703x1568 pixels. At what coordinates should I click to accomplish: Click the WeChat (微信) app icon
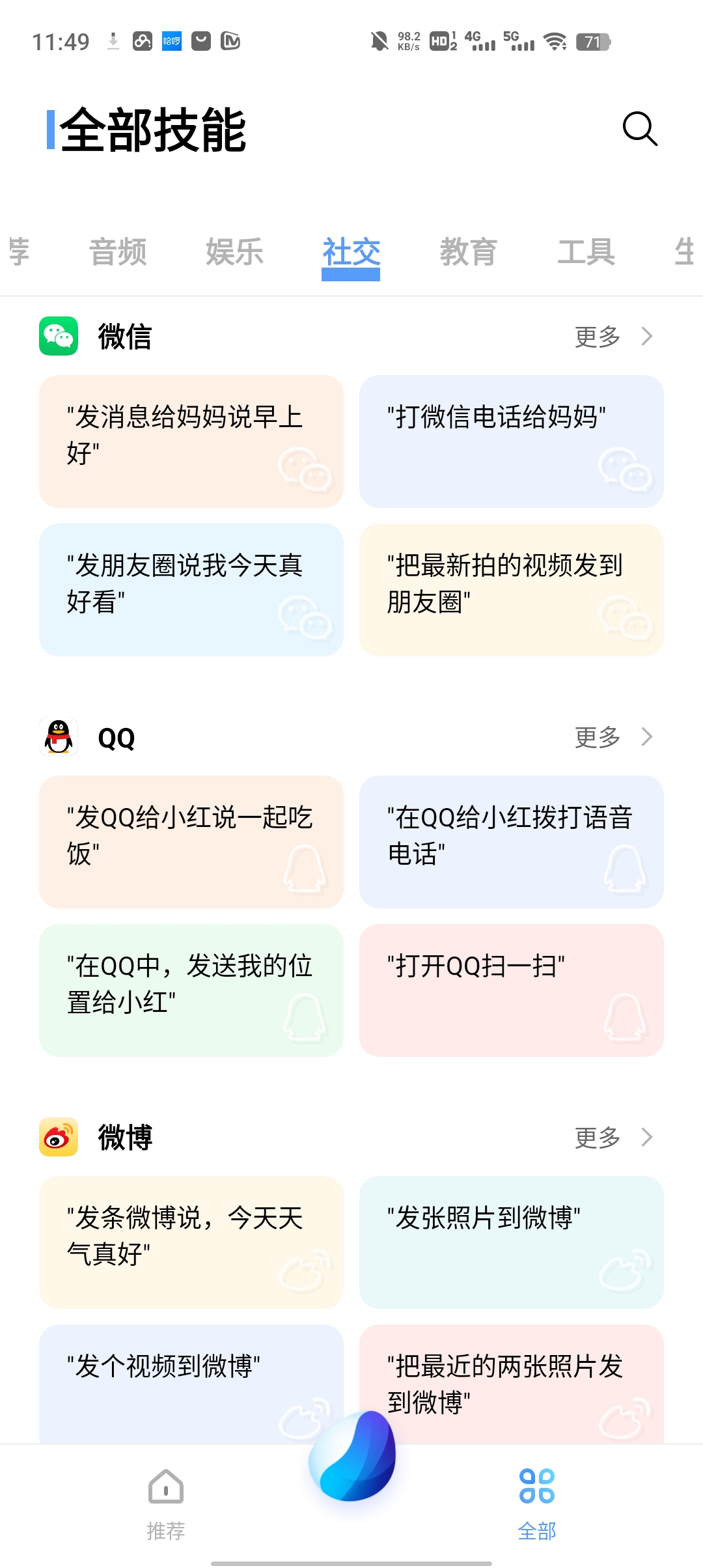pos(58,336)
